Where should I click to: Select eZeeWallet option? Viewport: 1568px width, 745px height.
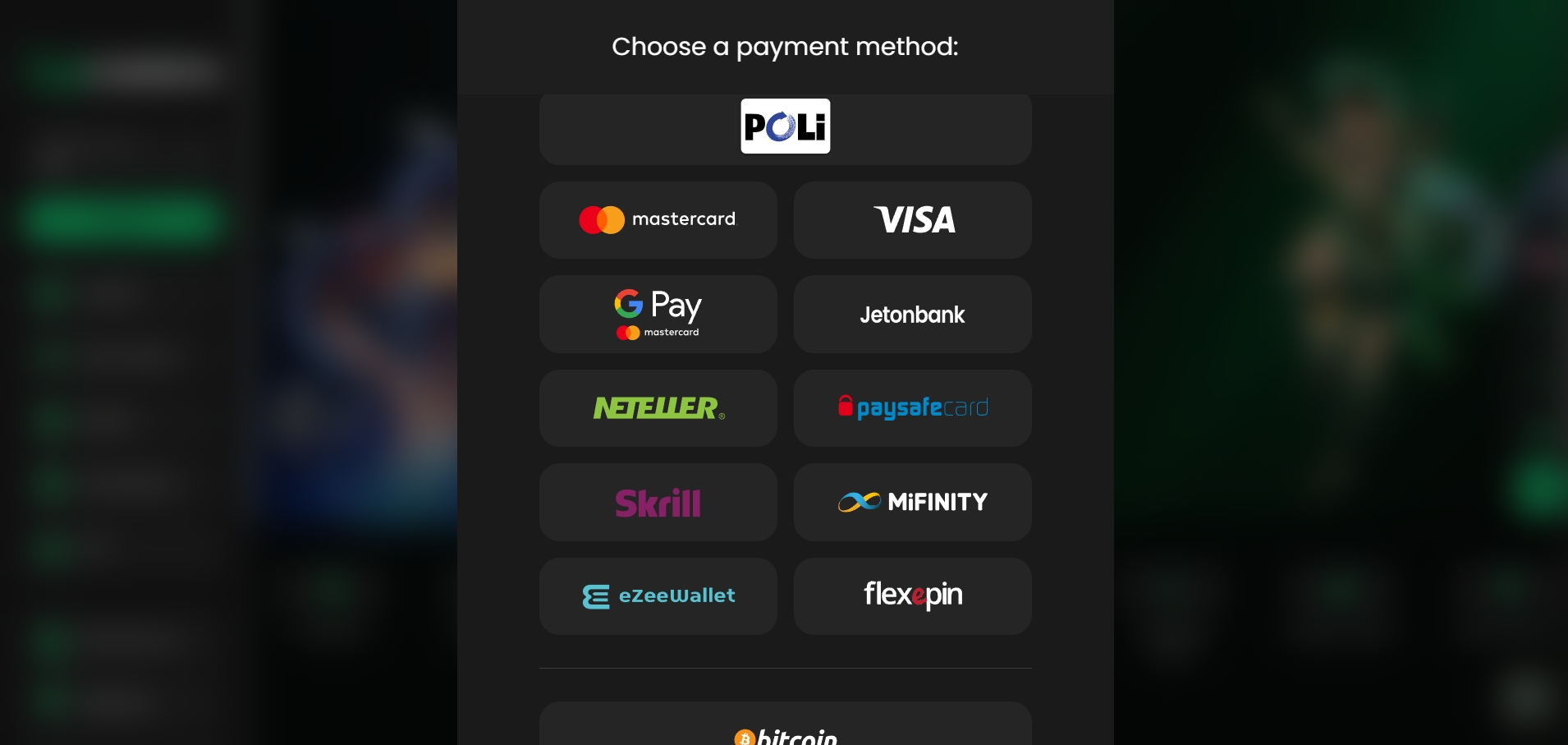(658, 596)
